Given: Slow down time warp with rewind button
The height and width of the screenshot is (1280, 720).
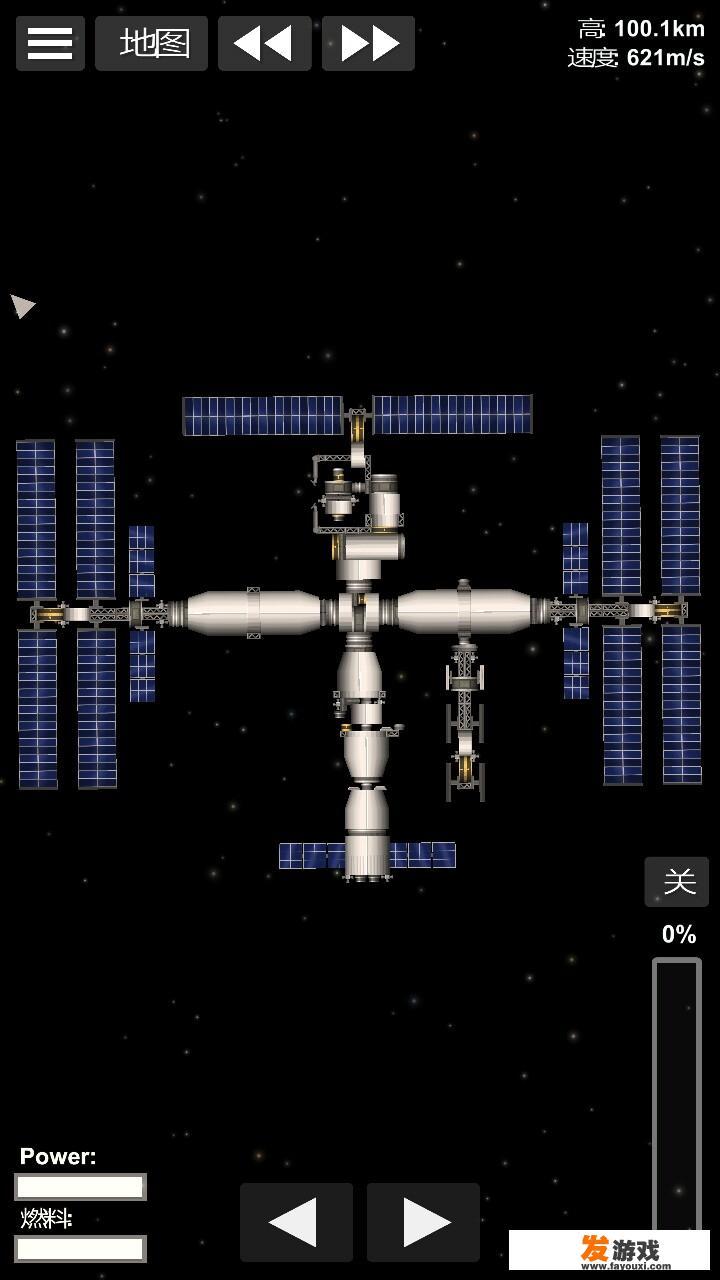Looking at the screenshot, I should (264, 43).
